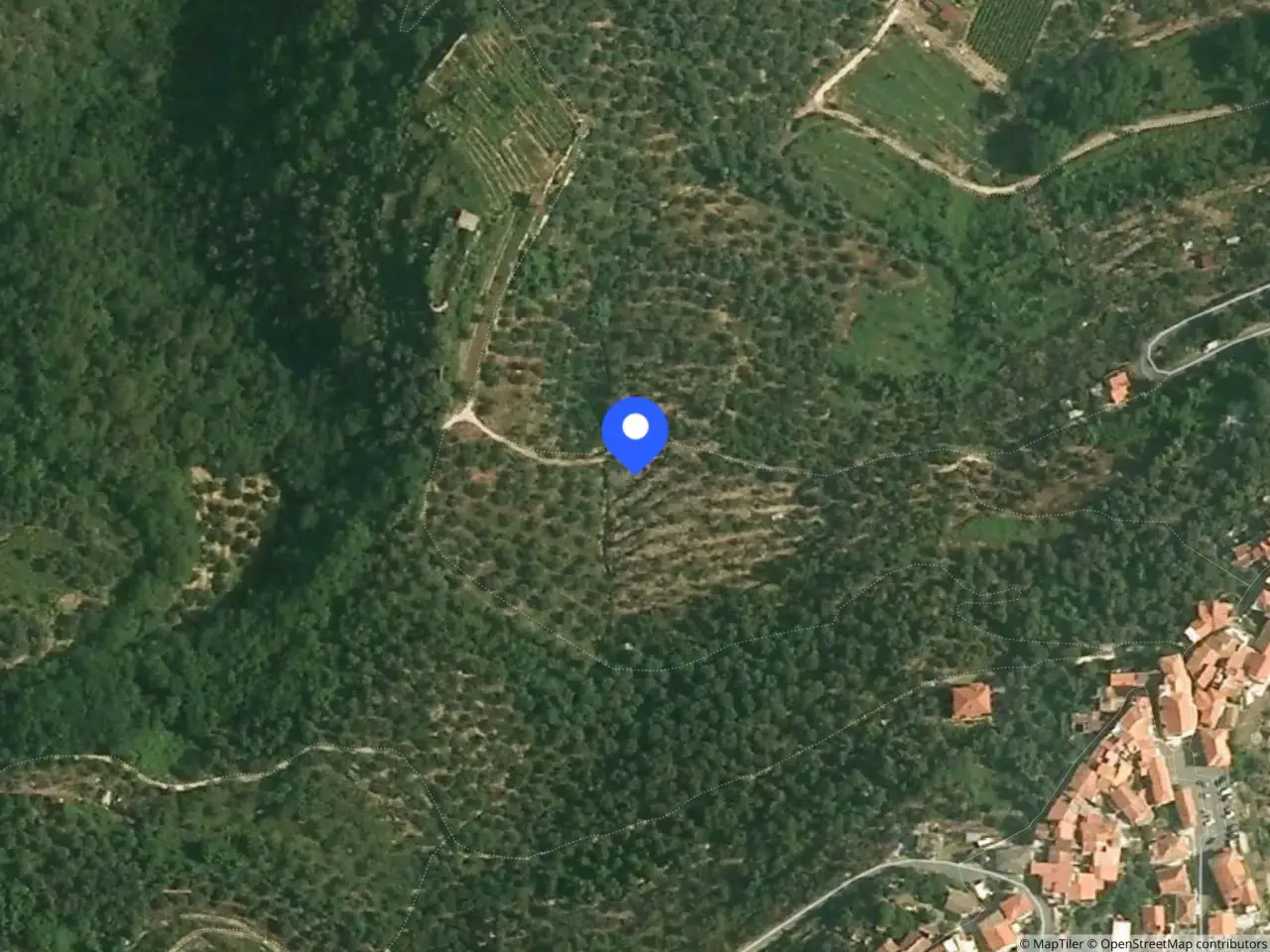Open the MapTiler attribution link
Screen dimensions: 1270x952
click(1056, 944)
